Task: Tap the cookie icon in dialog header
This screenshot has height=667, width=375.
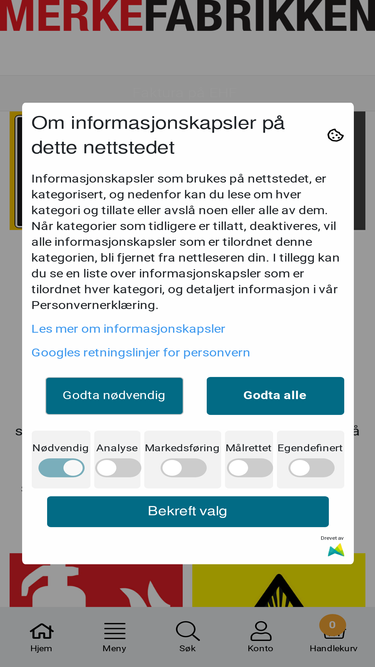Action: tap(335, 135)
